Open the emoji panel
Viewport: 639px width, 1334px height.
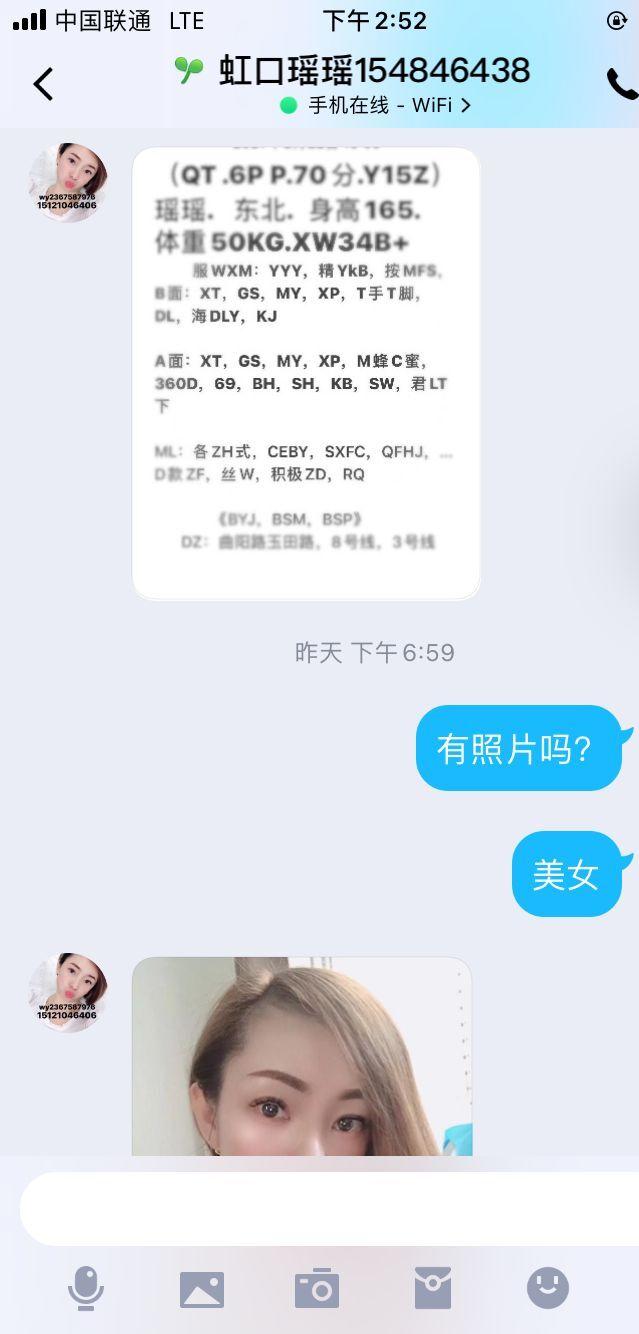547,1288
